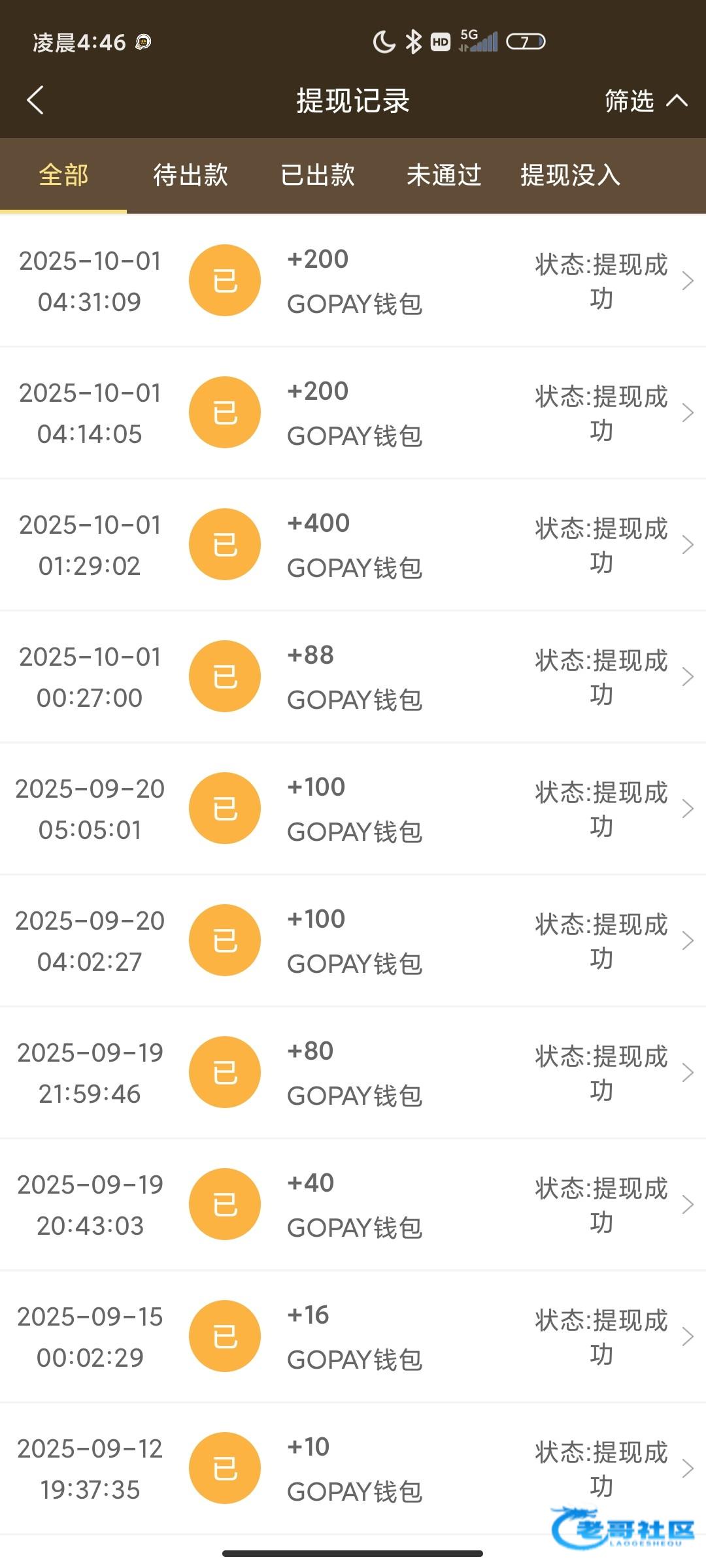Viewport: 706px width, 1568px height.
Task: Switch to the 全部 tab
Action: point(63,175)
